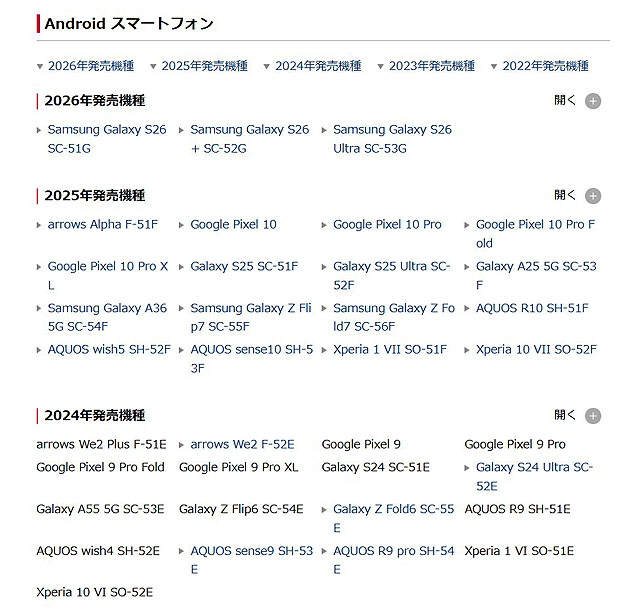The height and width of the screenshot is (612, 640).
Task: Jump to 2022年発売機種 anchor link
Action: pos(545,66)
